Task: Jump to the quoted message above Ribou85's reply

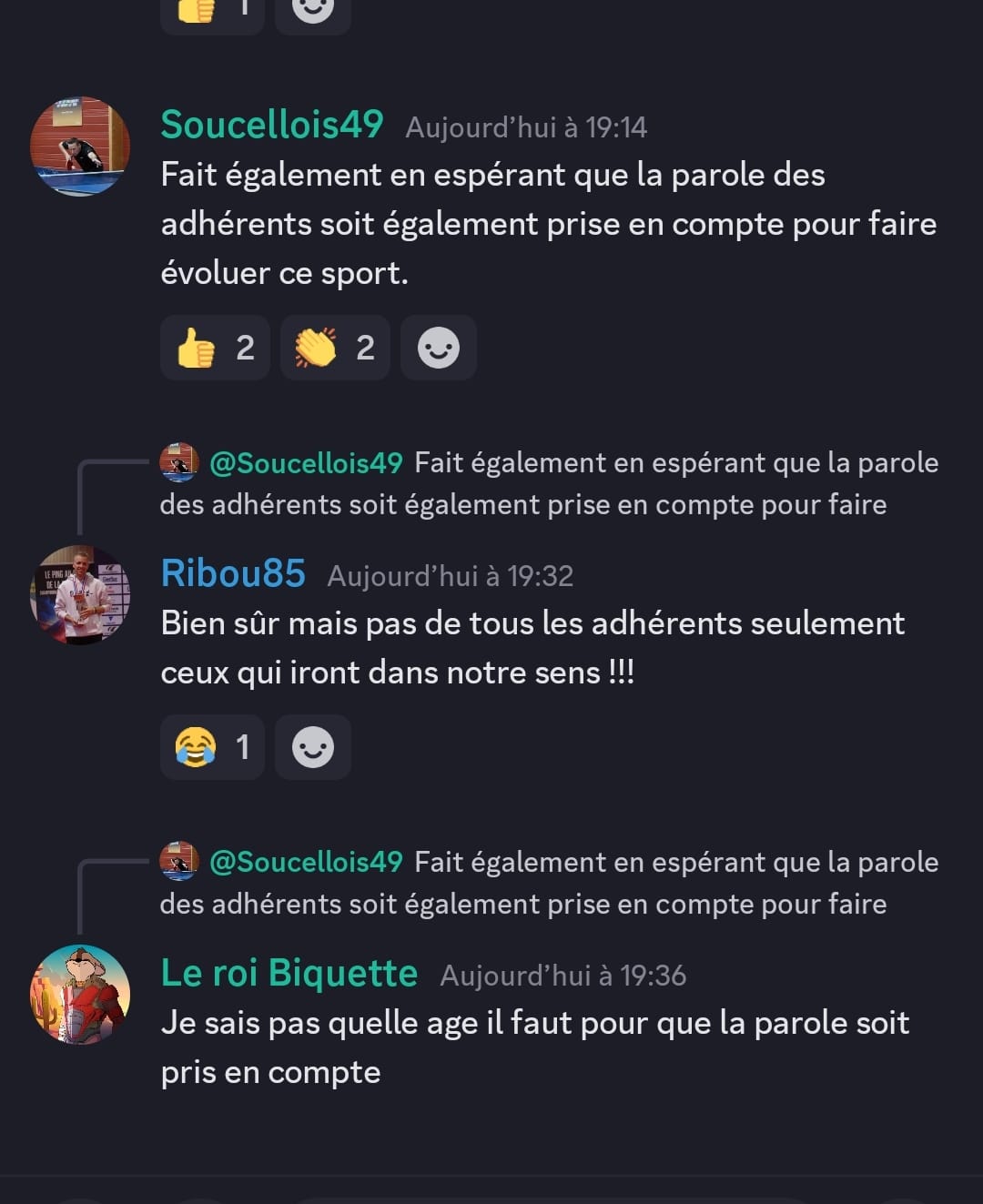Action: tap(546, 483)
